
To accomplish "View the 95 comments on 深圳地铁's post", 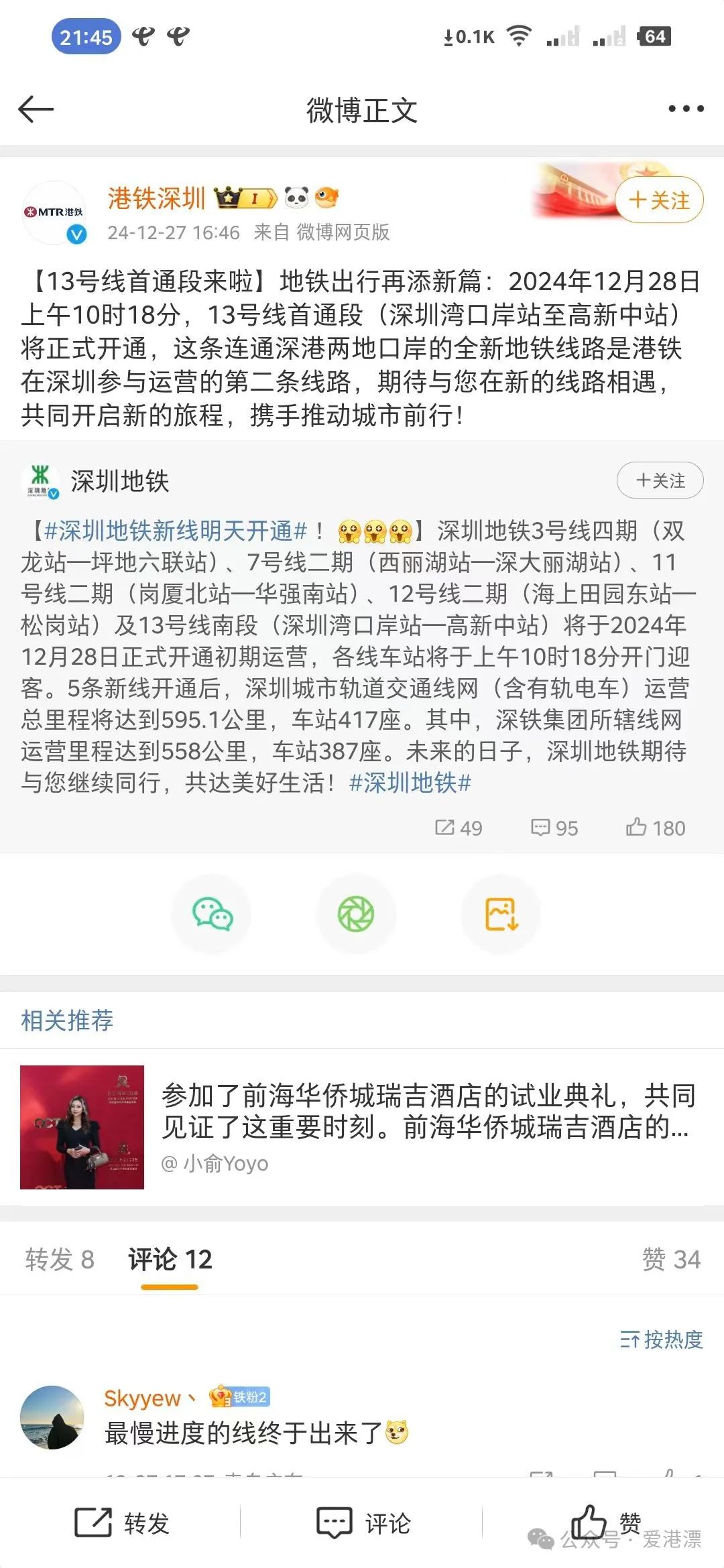I will [x=554, y=828].
